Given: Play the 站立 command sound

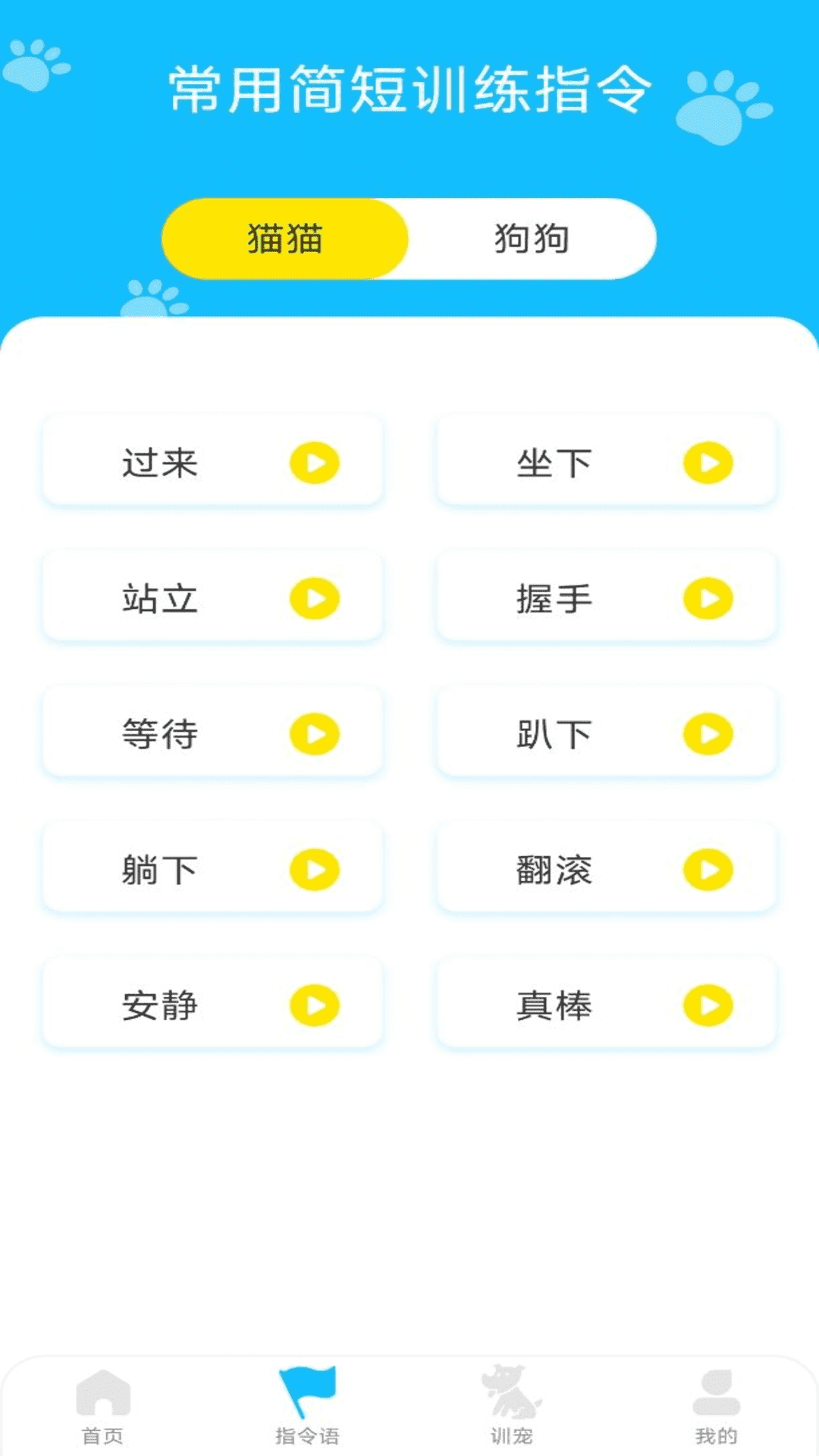Looking at the screenshot, I should coord(314,598).
